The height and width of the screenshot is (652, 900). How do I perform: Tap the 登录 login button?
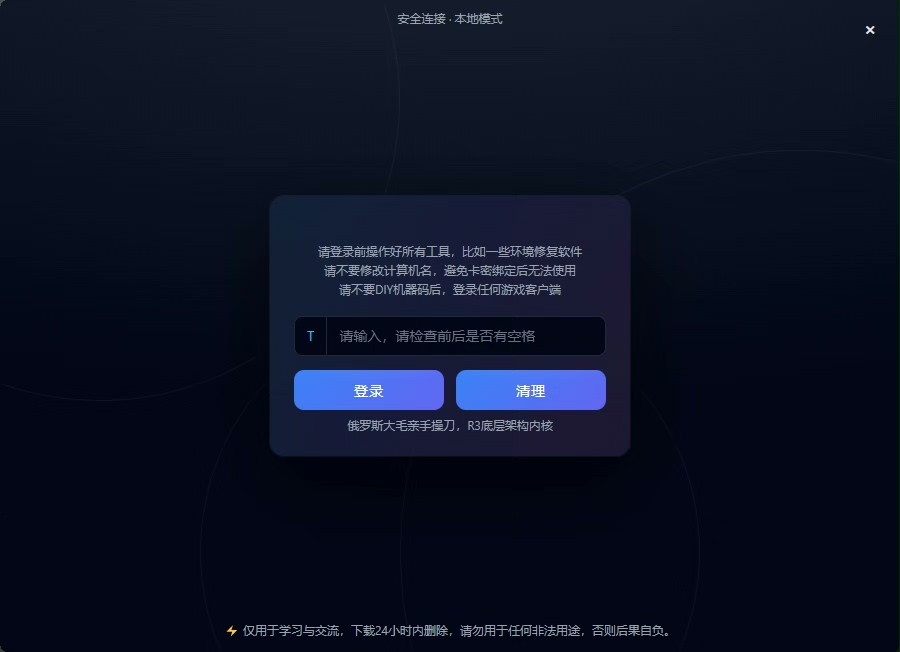(x=368, y=390)
